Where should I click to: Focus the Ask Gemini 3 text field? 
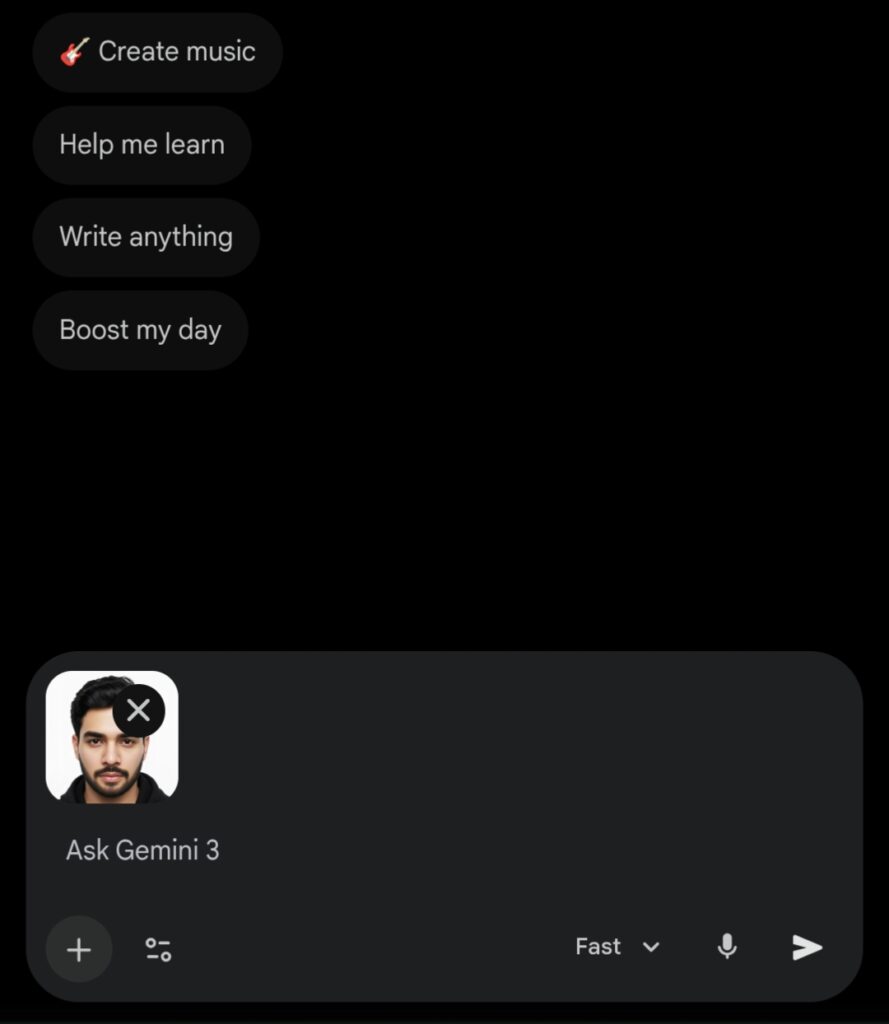point(400,851)
